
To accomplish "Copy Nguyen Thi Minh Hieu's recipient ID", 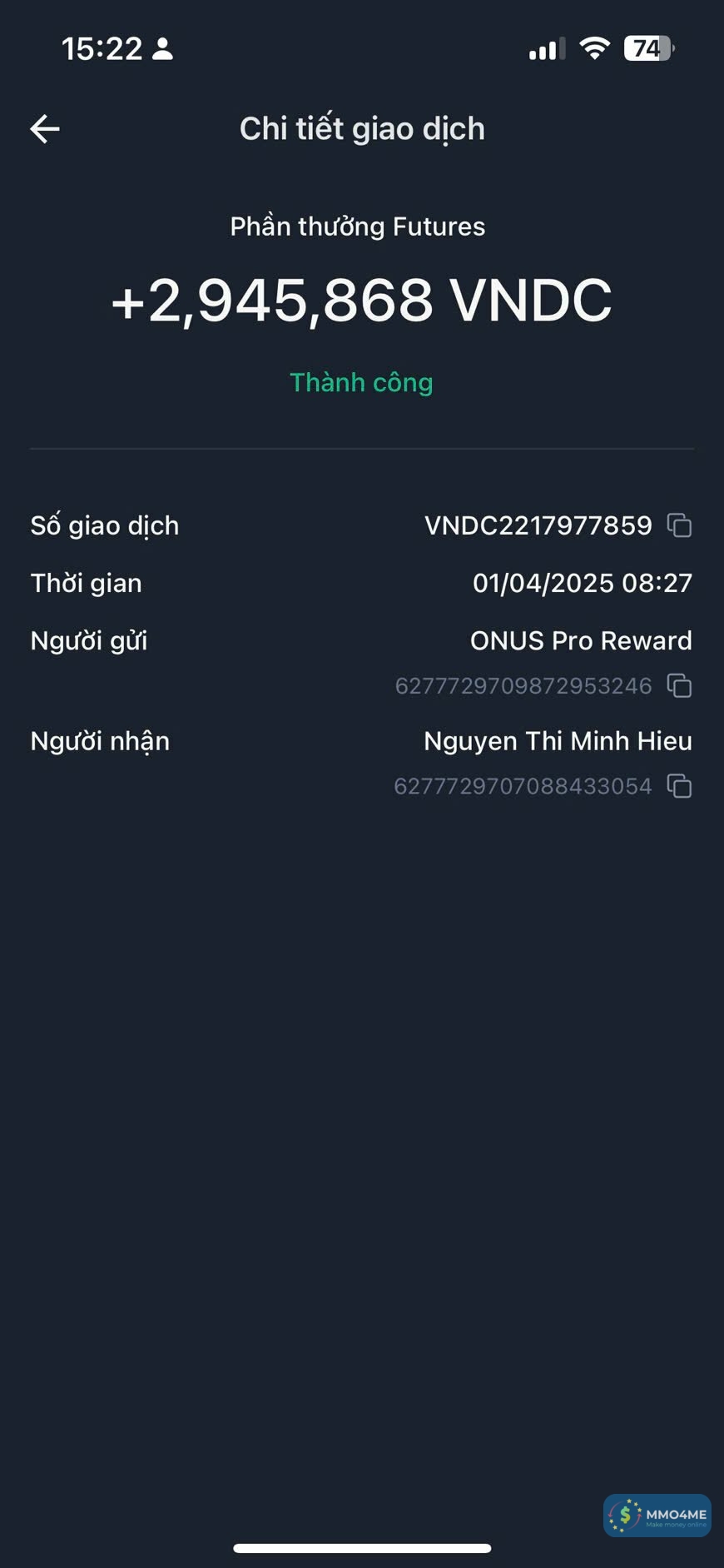I will pos(679,786).
